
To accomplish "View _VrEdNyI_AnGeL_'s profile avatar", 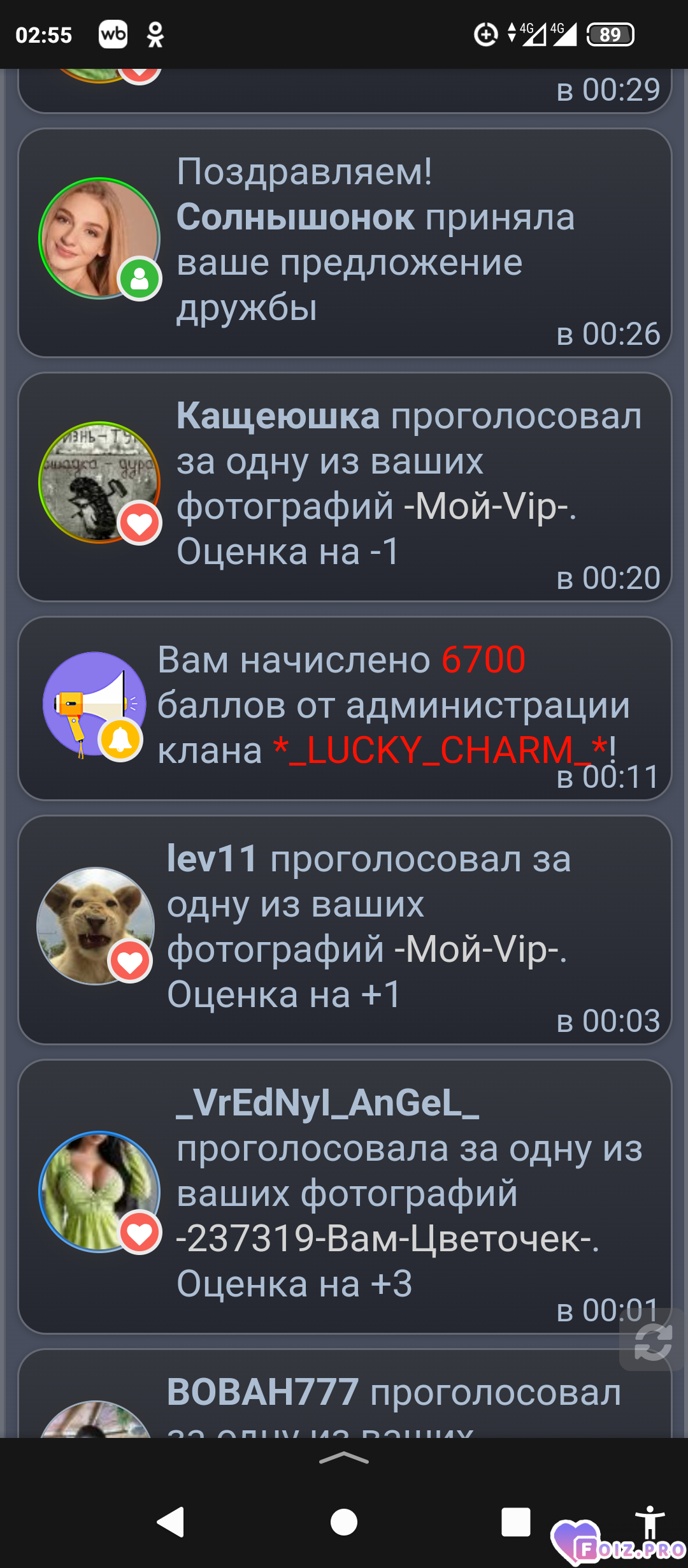I will tap(99, 1191).
